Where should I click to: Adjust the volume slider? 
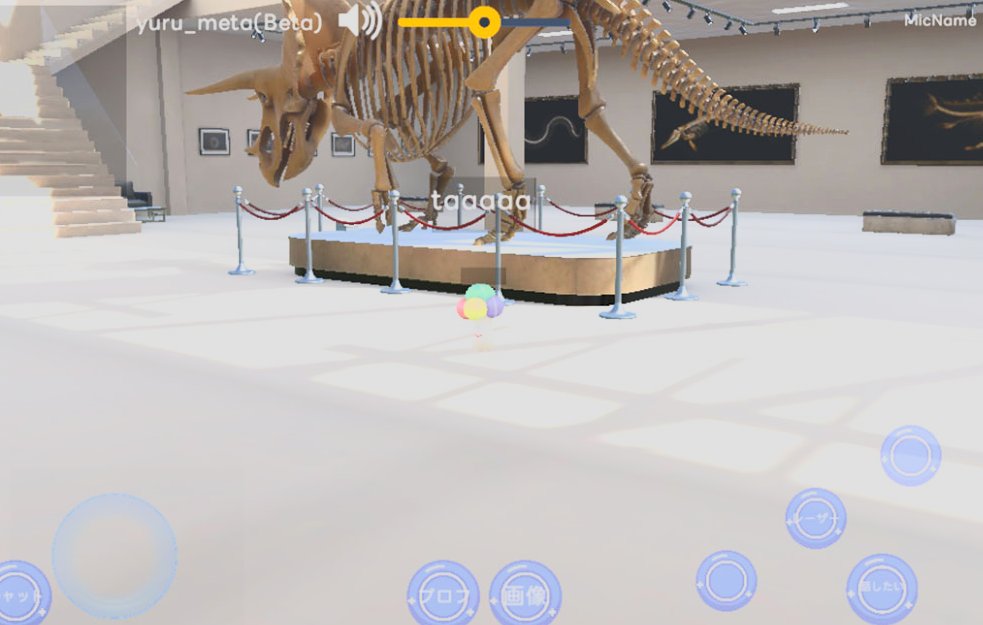(x=484, y=22)
